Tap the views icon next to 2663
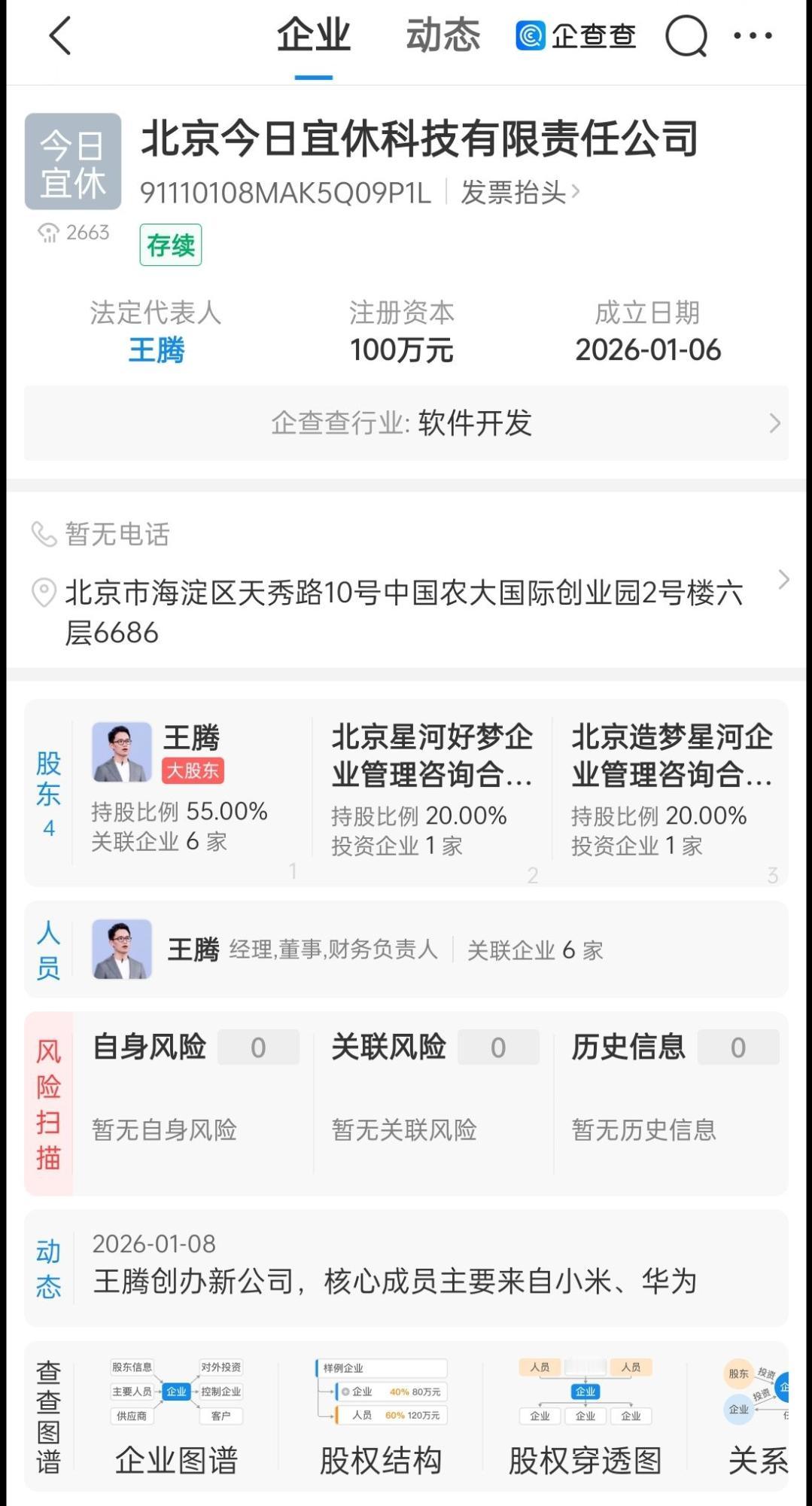Viewport: 812px width, 1506px height. (48, 232)
